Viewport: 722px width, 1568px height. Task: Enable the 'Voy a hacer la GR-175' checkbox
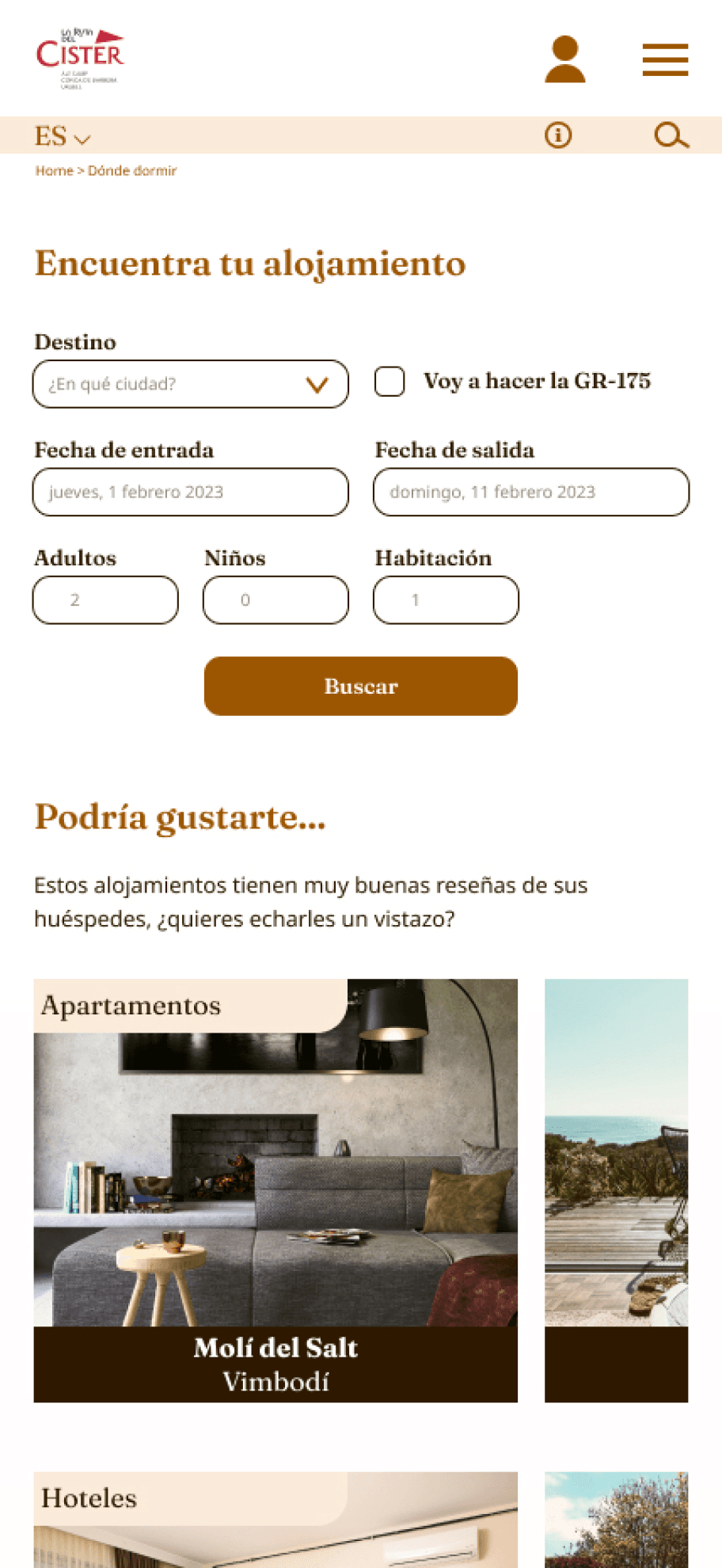pyautogui.click(x=389, y=382)
